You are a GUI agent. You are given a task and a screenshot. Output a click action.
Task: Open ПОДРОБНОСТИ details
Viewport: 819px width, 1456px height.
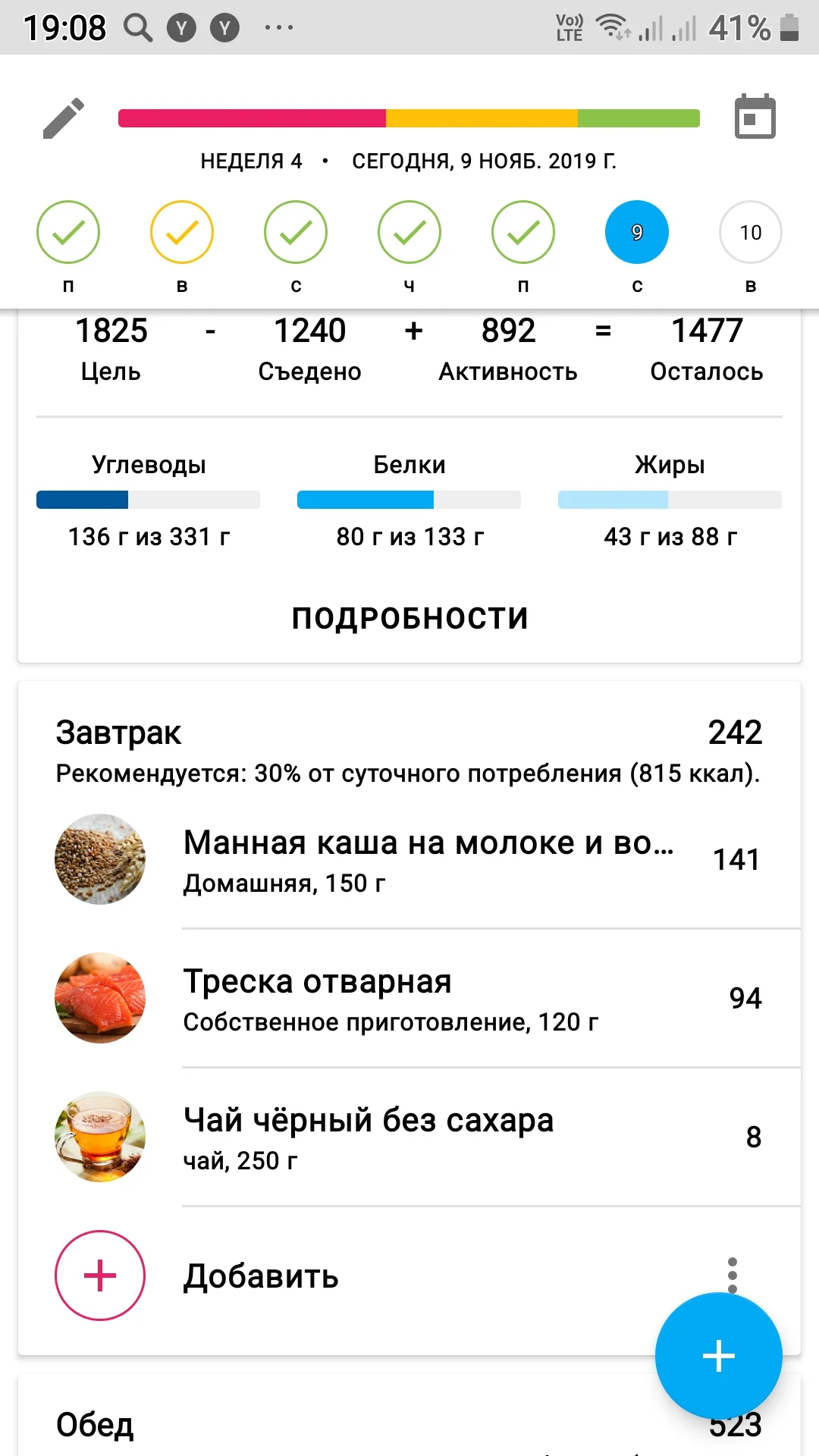coord(409,618)
